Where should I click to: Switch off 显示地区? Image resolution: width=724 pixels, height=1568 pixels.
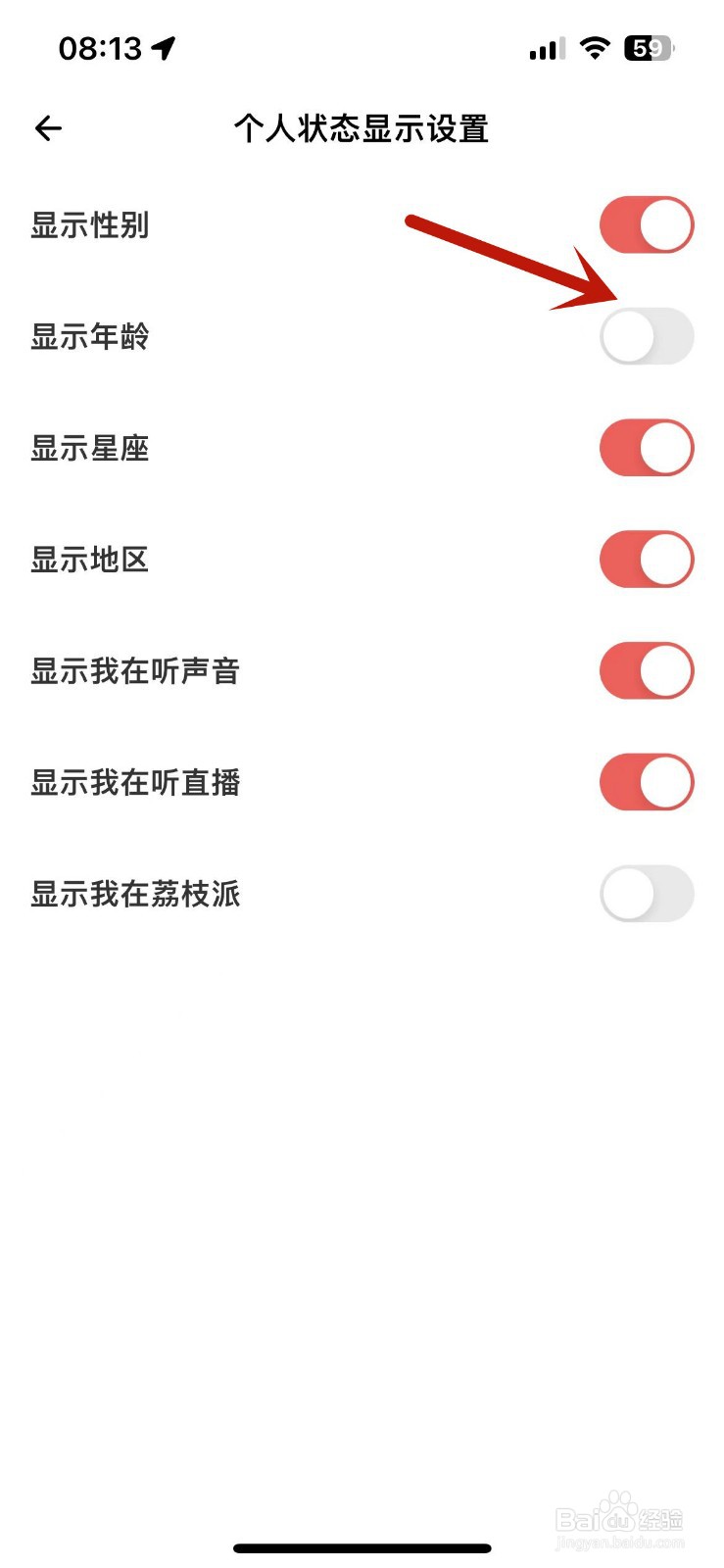(646, 560)
